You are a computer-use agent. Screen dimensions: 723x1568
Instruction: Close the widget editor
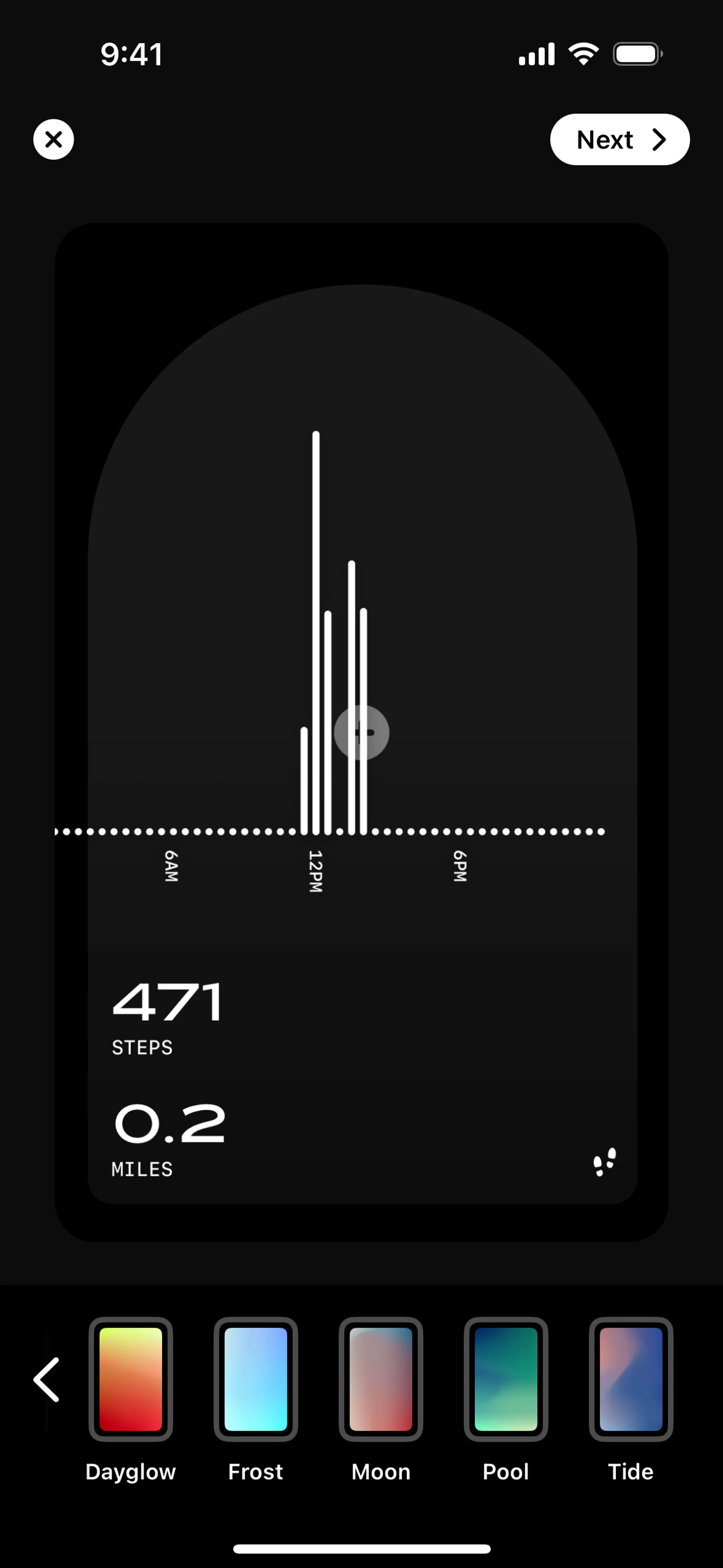(53, 139)
